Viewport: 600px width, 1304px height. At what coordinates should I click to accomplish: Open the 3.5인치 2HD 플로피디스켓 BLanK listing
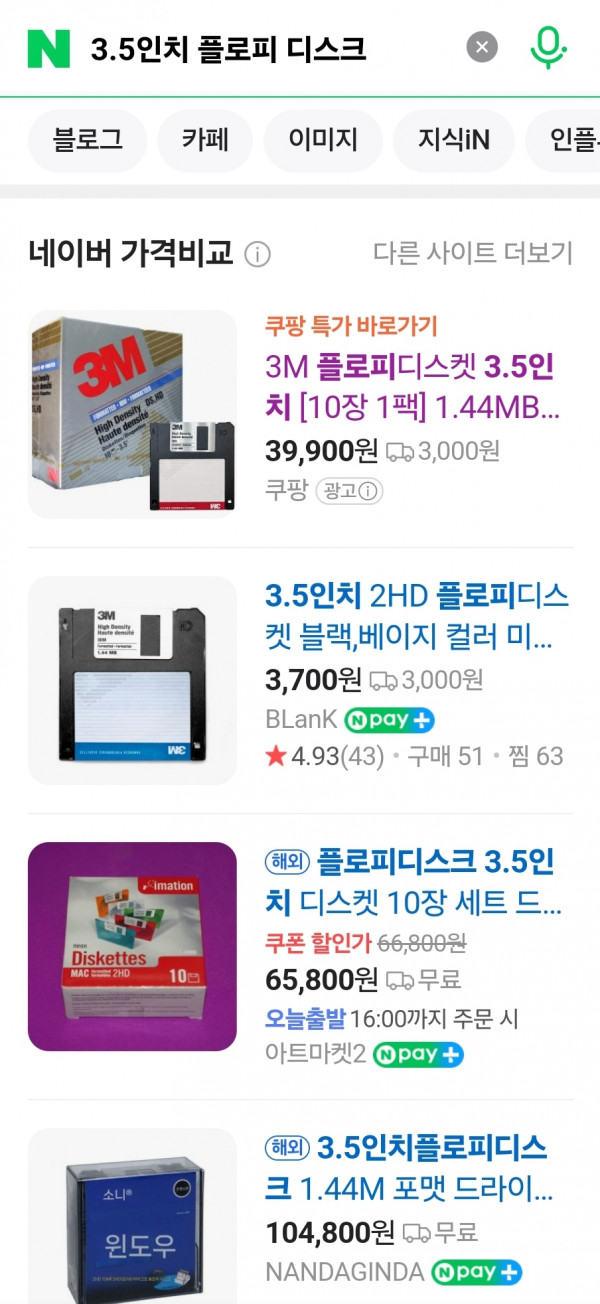point(416,615)
